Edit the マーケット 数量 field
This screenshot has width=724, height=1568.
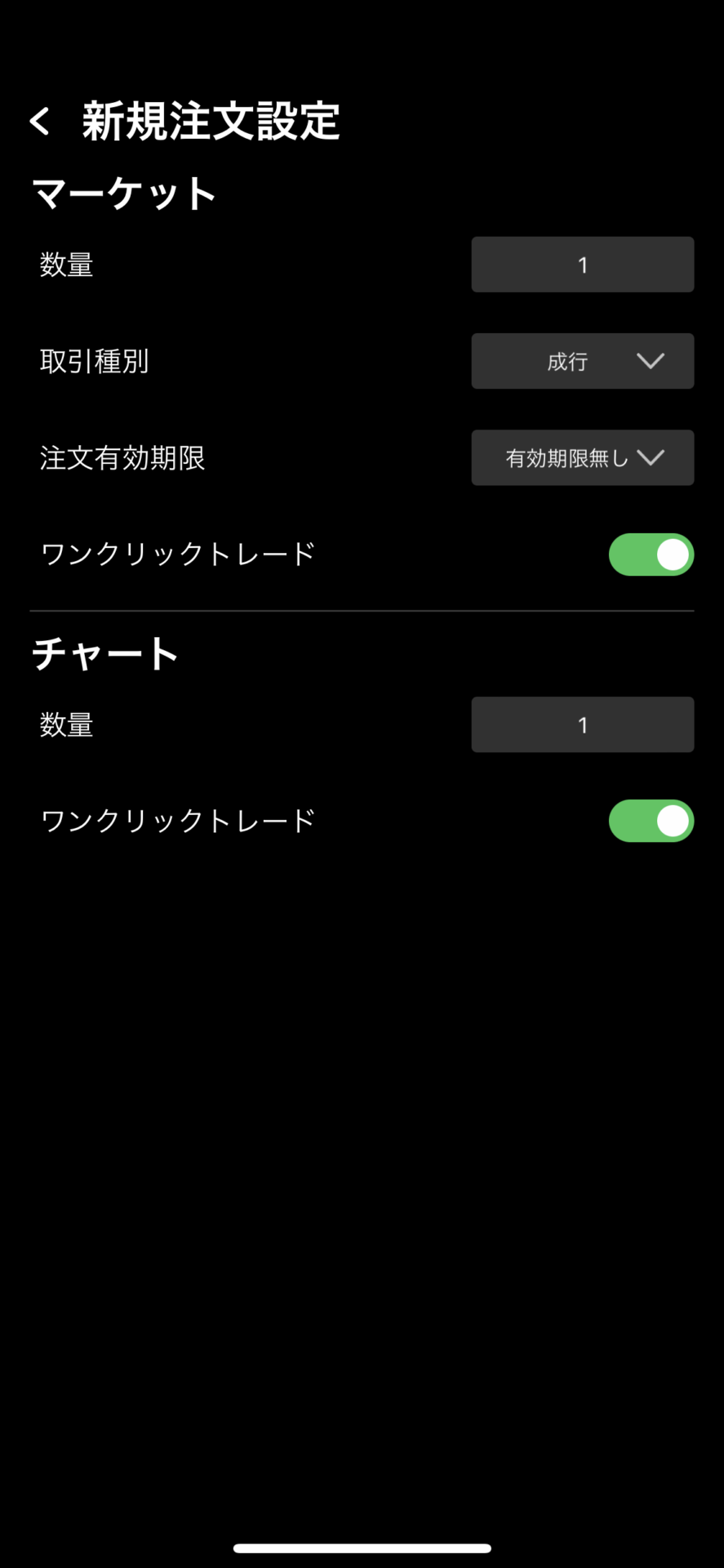(582, 265)
